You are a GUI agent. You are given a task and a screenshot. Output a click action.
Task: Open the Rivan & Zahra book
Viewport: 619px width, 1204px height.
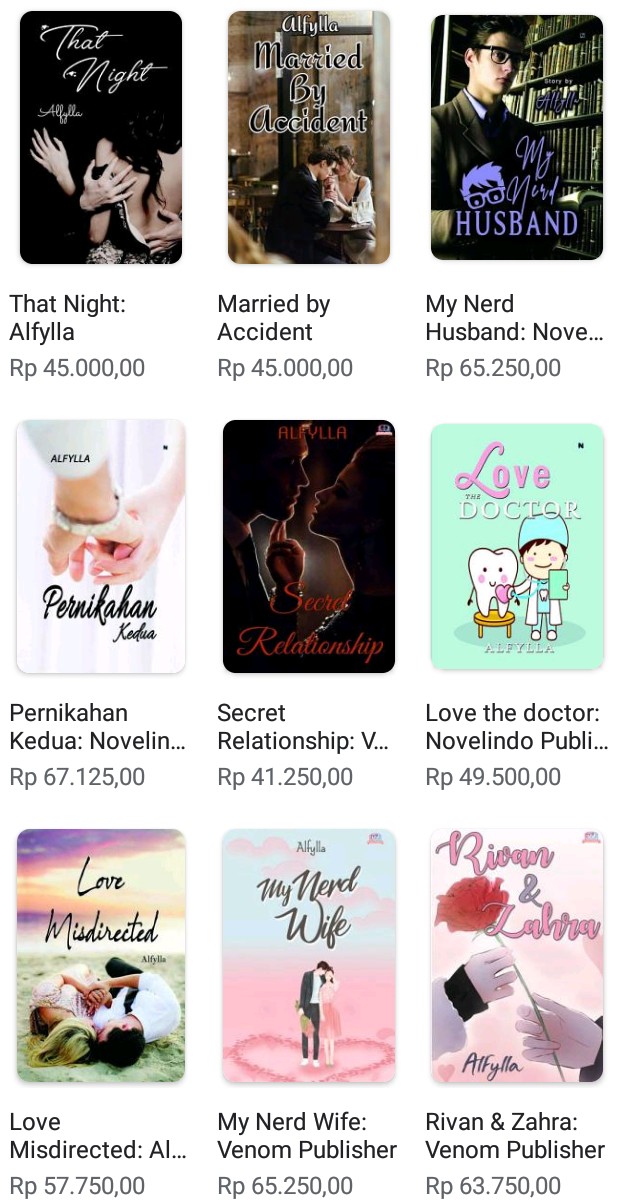(516, 955)
